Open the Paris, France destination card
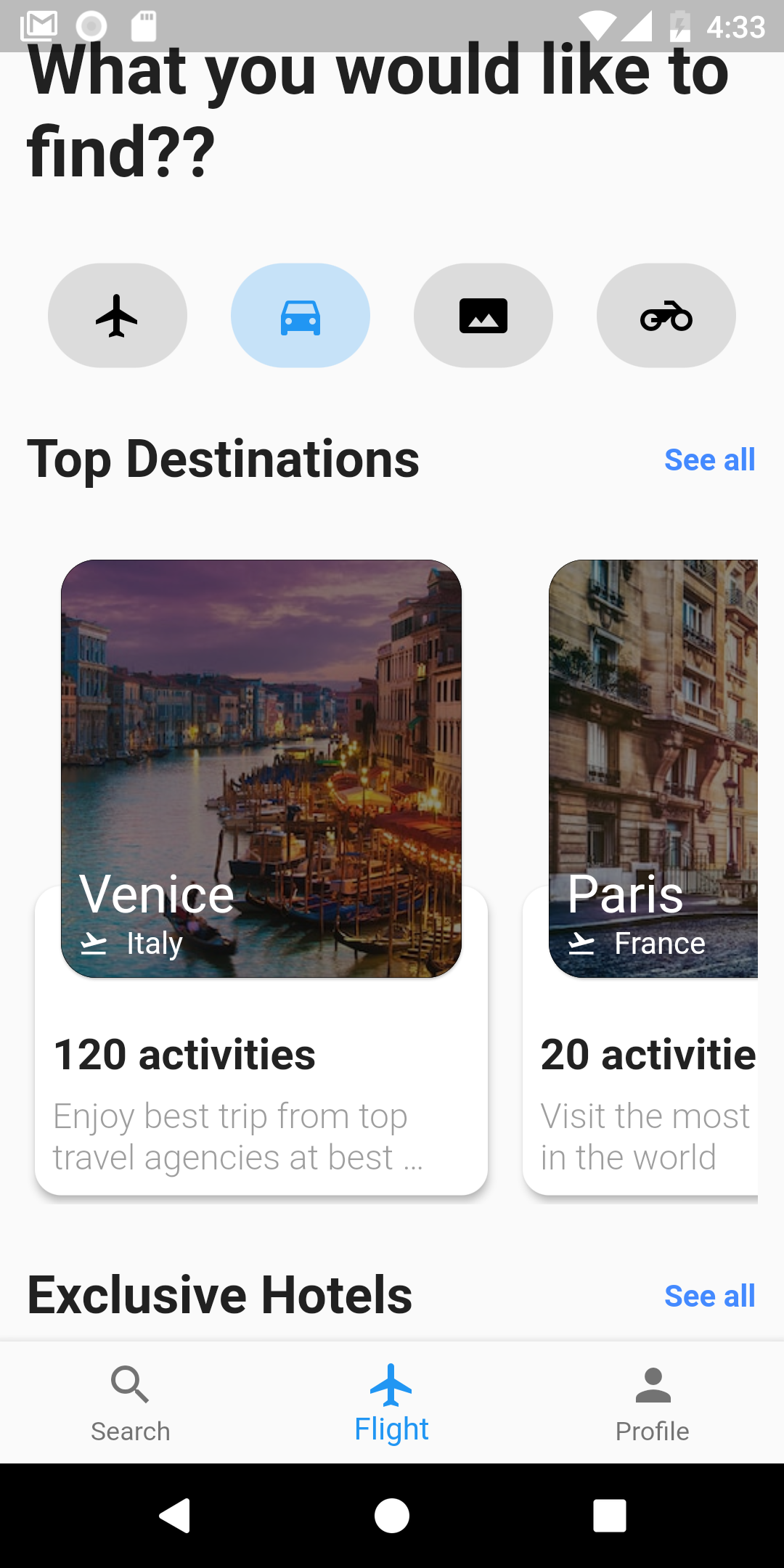This screenshot has width=784, height=1568. [646, 871]
